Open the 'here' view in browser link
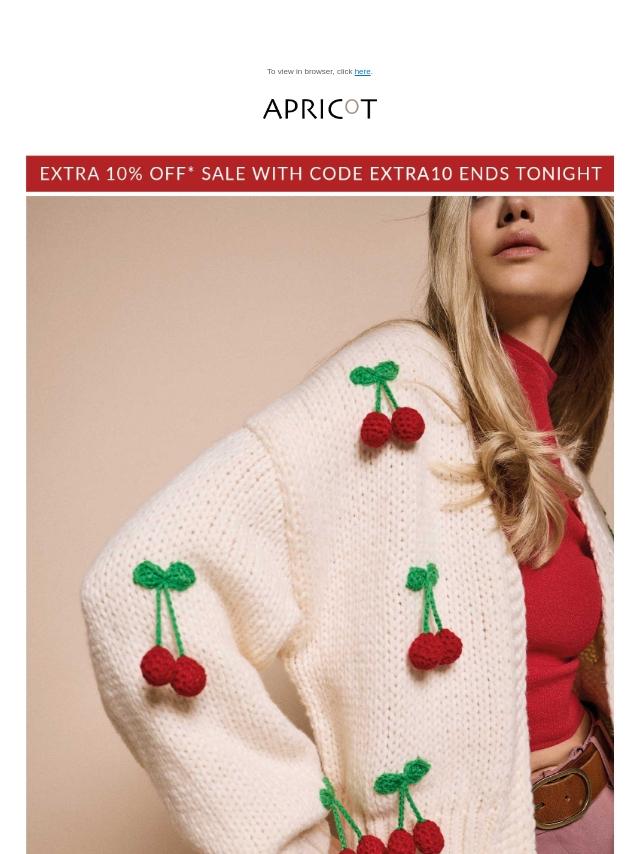The image size is (640, 854). point(362,72)
